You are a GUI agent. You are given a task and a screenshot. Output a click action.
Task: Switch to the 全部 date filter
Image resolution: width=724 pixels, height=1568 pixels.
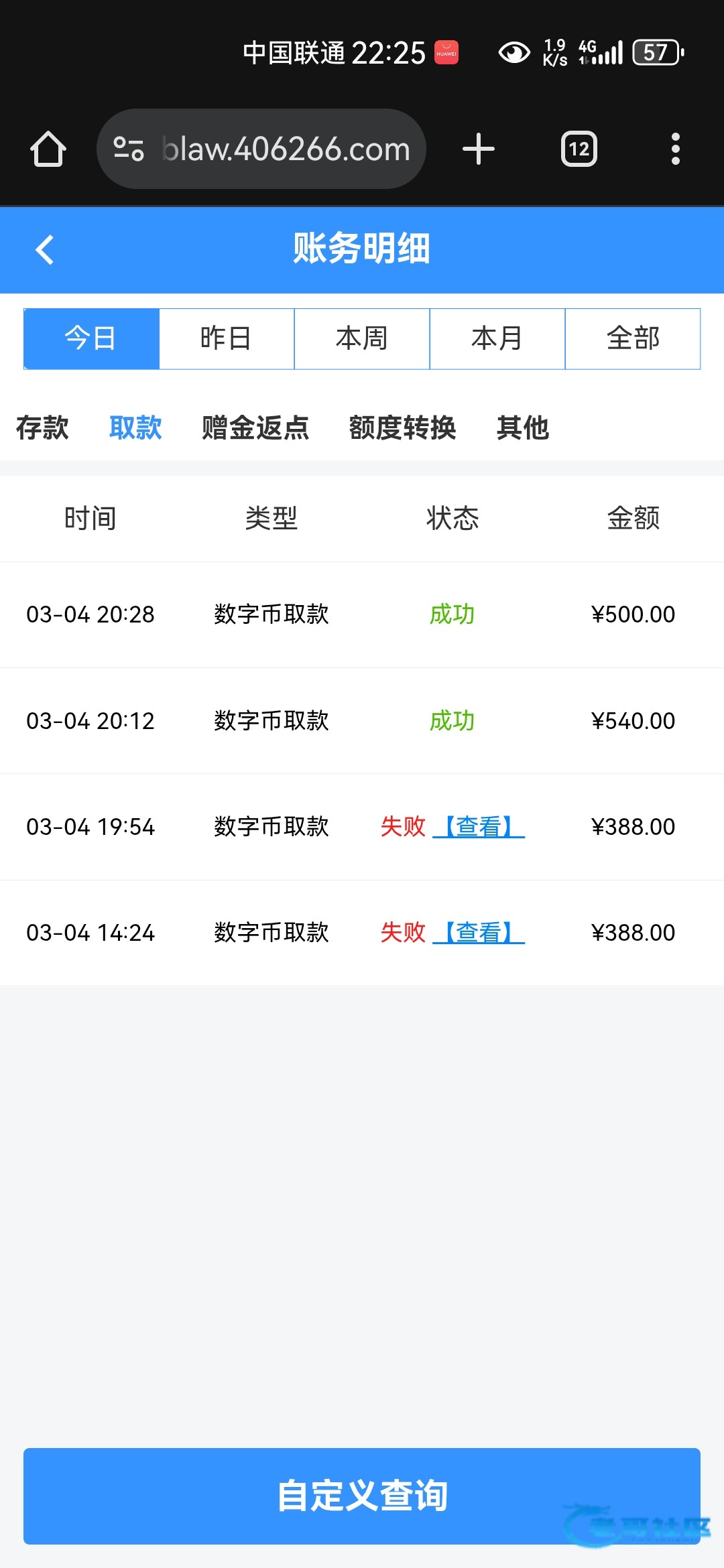[633, 338]
